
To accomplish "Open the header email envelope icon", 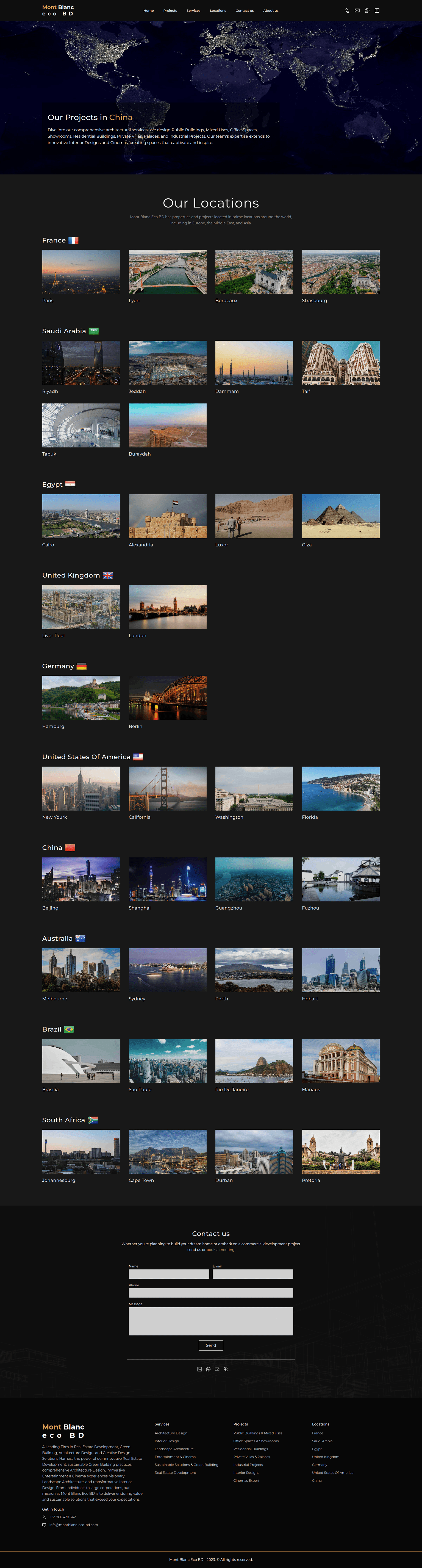I will coord(357,10).
